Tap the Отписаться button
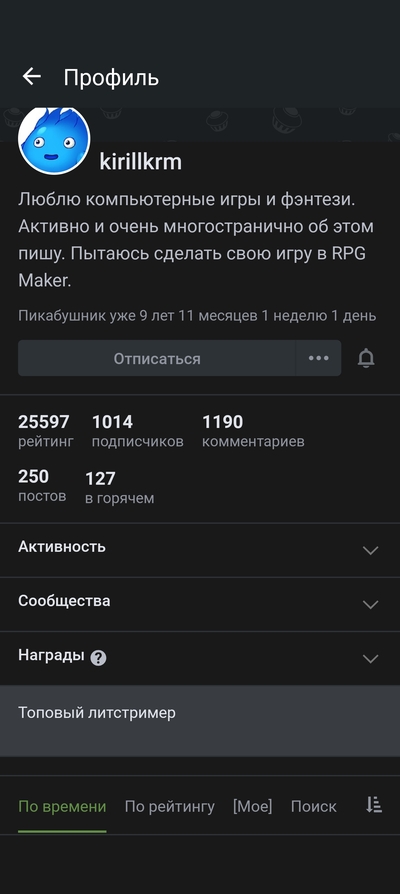 (x=157, y=358)
